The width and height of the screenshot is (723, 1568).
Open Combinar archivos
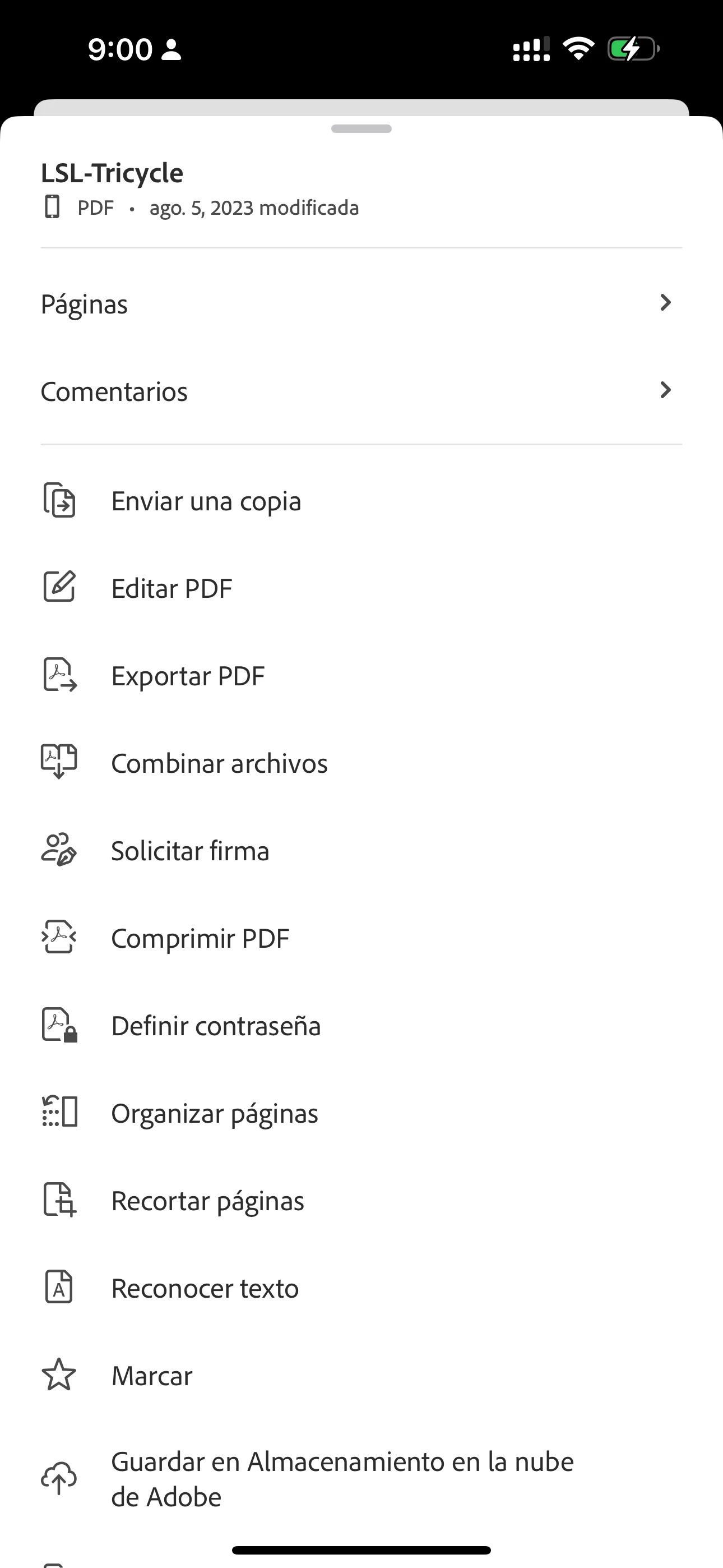pos(219,764)
